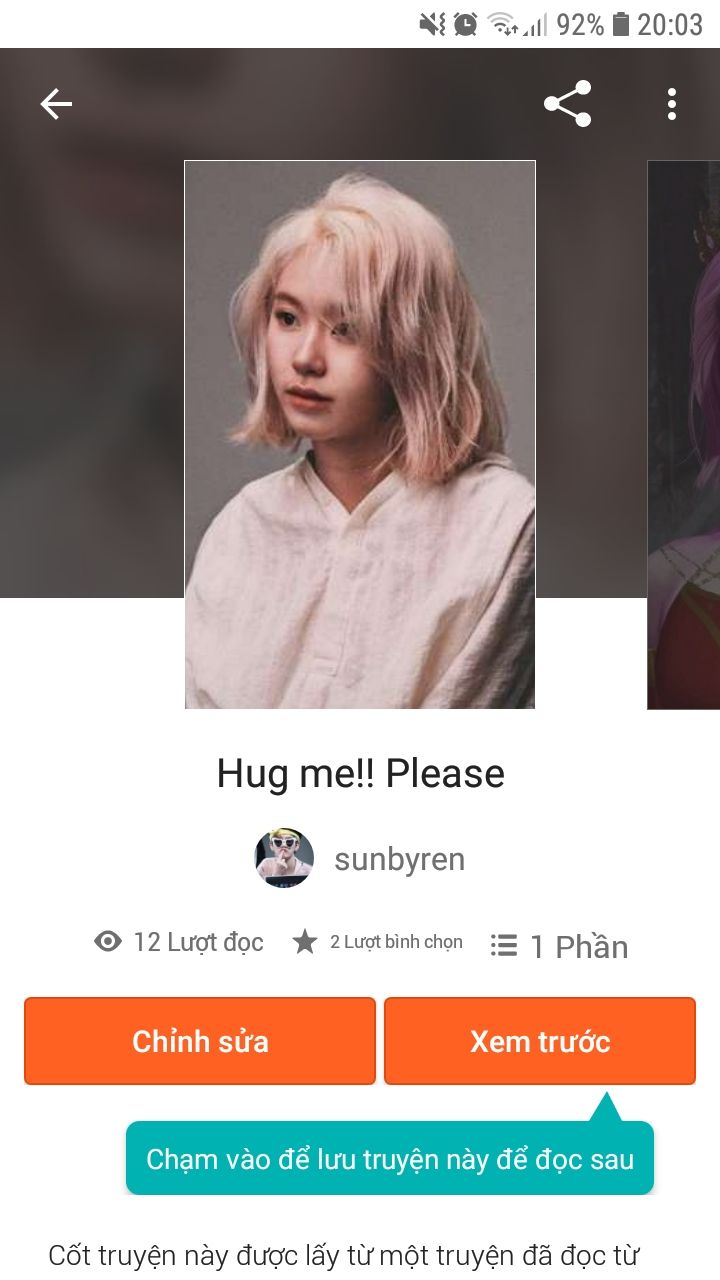The image size is (720, 1280).
Task: Open the three-dot overflow menu
Action: pos(672,104)
